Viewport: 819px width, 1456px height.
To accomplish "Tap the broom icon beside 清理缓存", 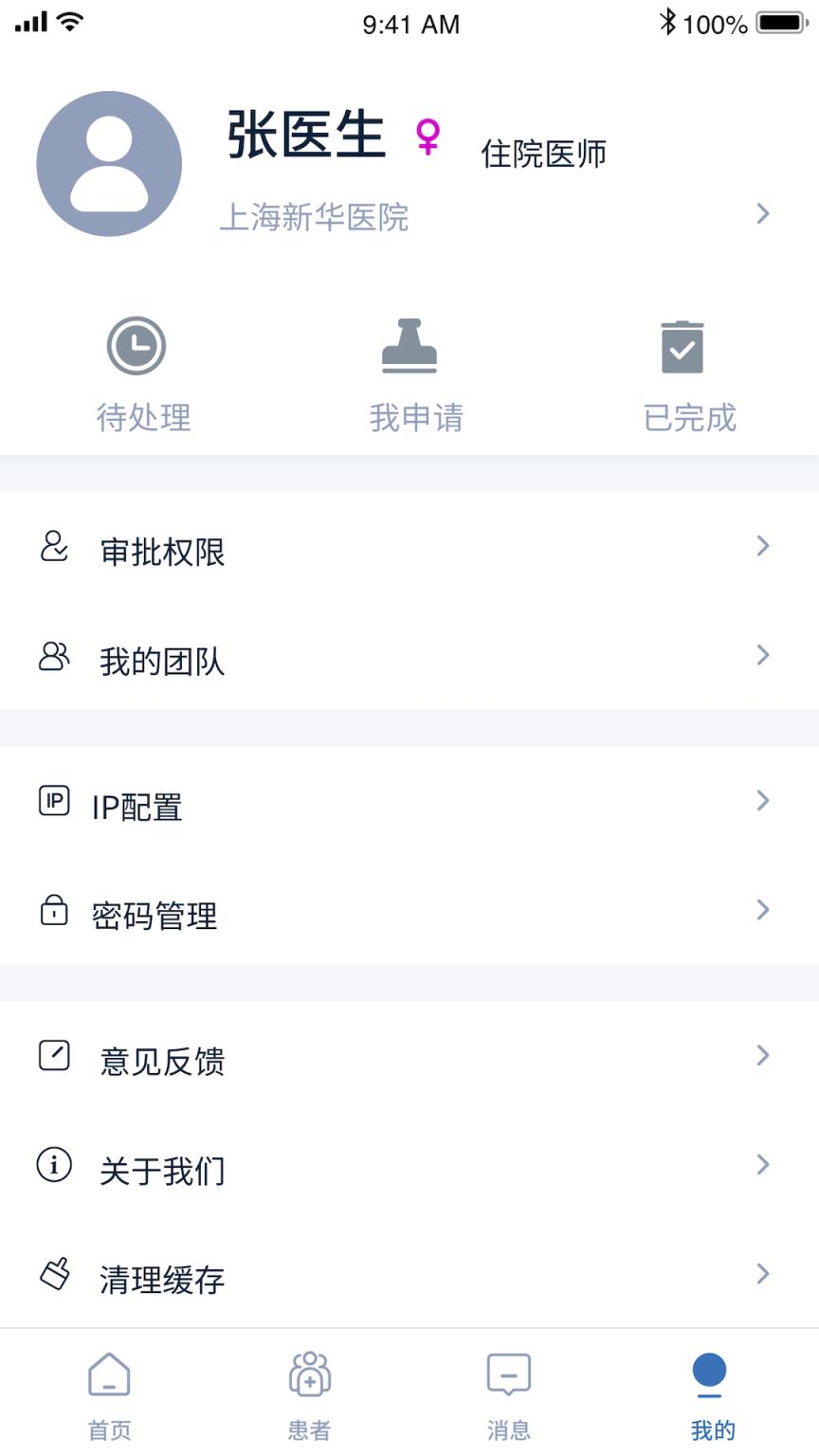I will click(x=54, y=1274).
